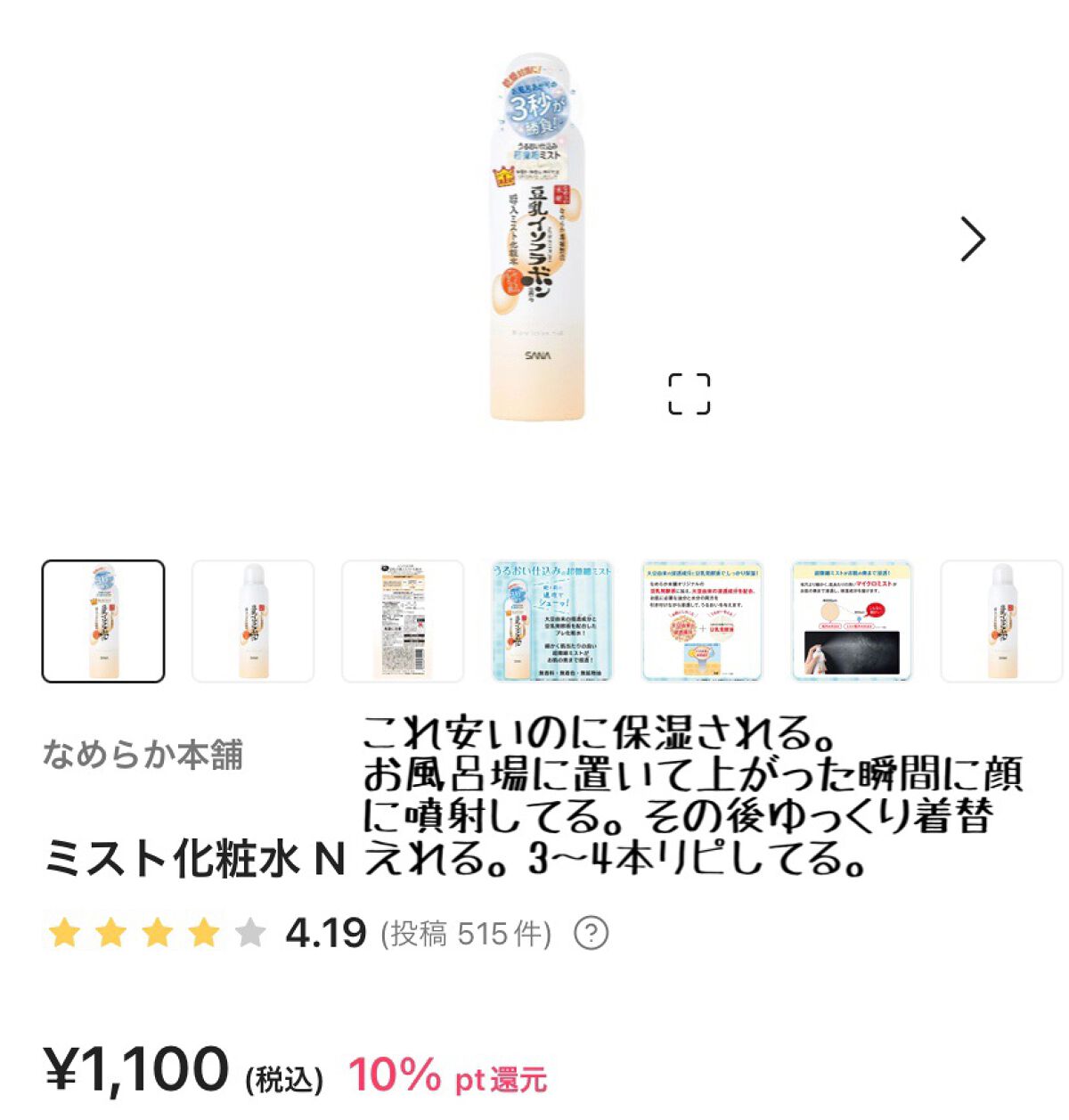View the back label barcode thumbnail
The height and width of the screenshot is (1120, 1069).
(x=403, y=621)
